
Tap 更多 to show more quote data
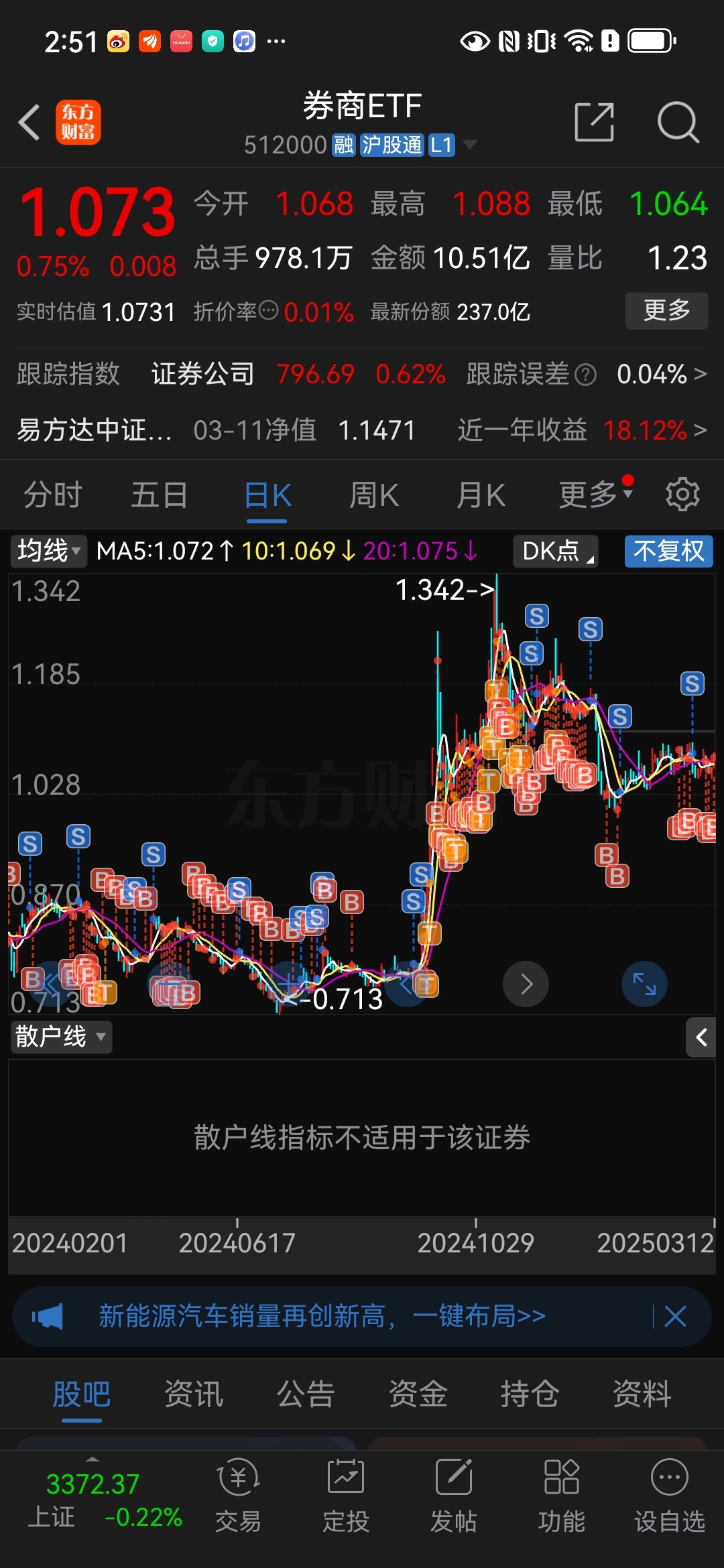point(666,310)
